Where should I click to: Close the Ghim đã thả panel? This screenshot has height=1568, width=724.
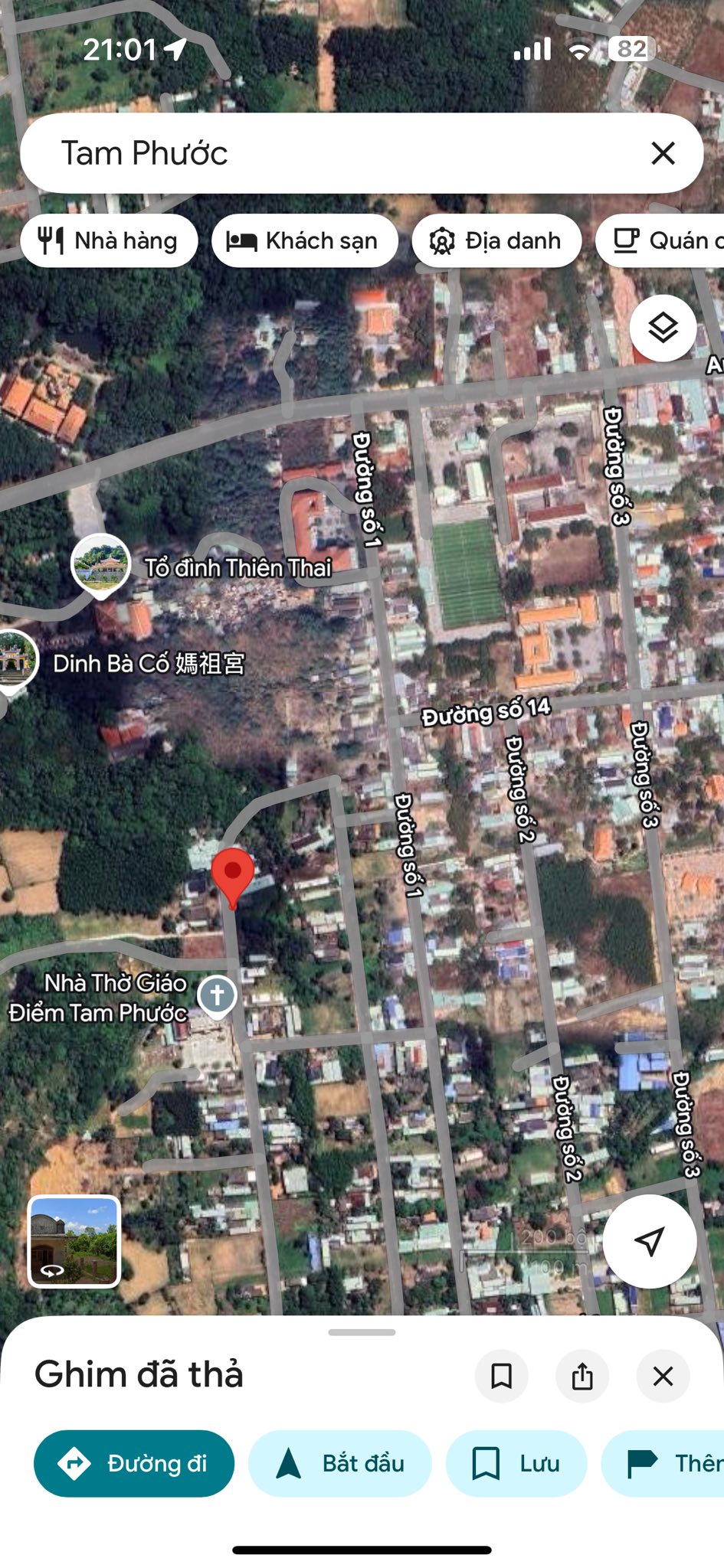[x=663, y=1376]
